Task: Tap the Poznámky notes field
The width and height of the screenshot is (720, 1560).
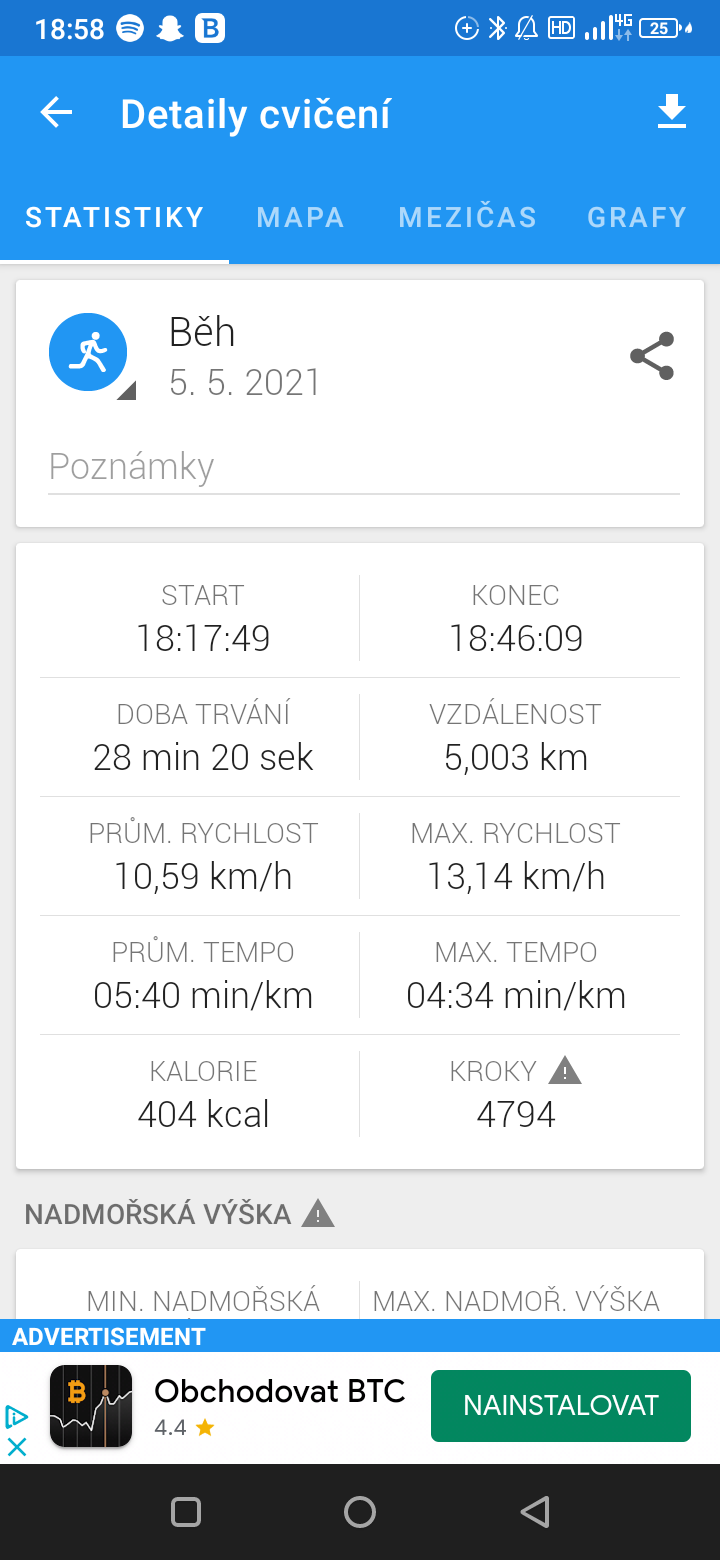Action: click(x=364, y=468)
